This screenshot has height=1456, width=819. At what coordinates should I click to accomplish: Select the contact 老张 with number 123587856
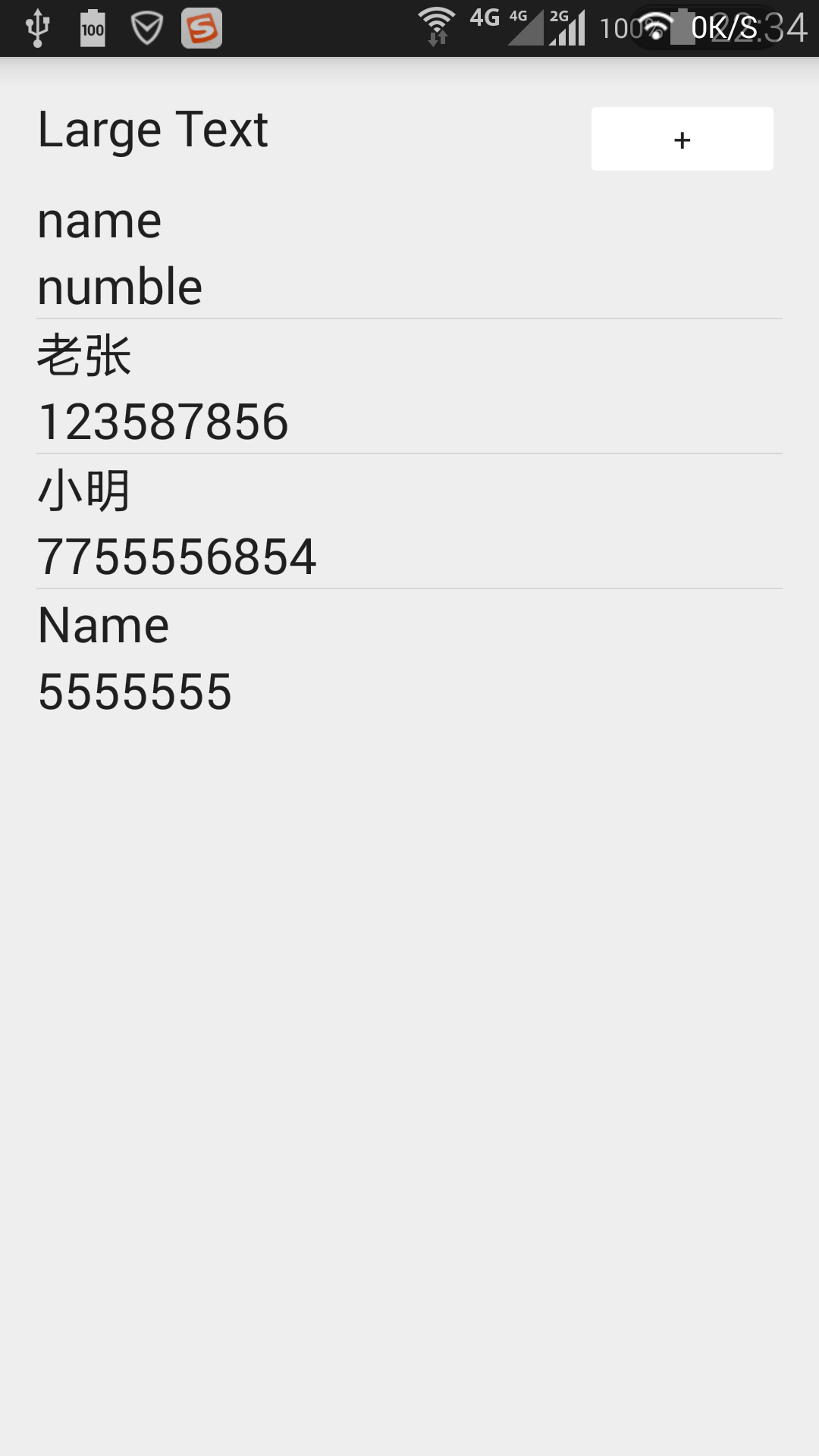click(409, 387)
